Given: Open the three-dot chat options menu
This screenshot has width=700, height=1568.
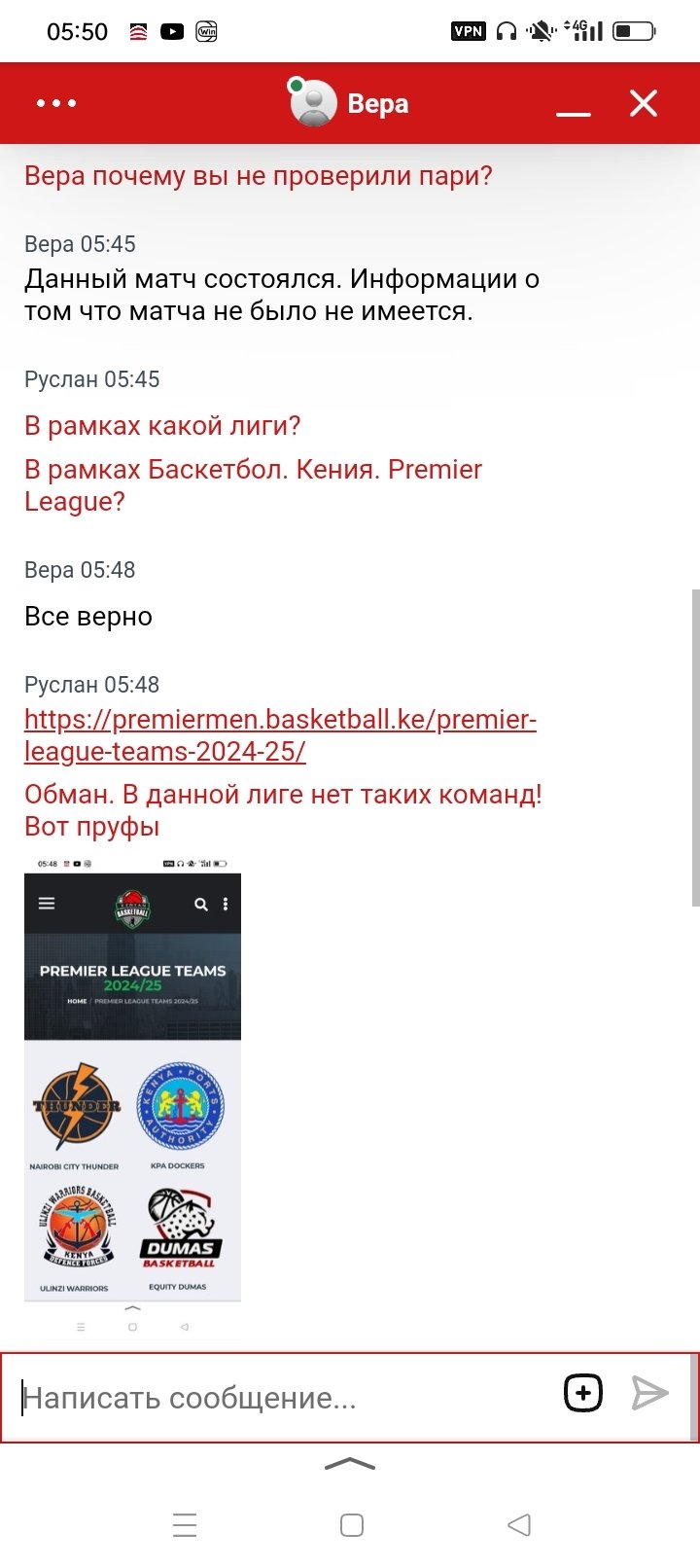Looking at the screenshot, I should click(56, 103).
